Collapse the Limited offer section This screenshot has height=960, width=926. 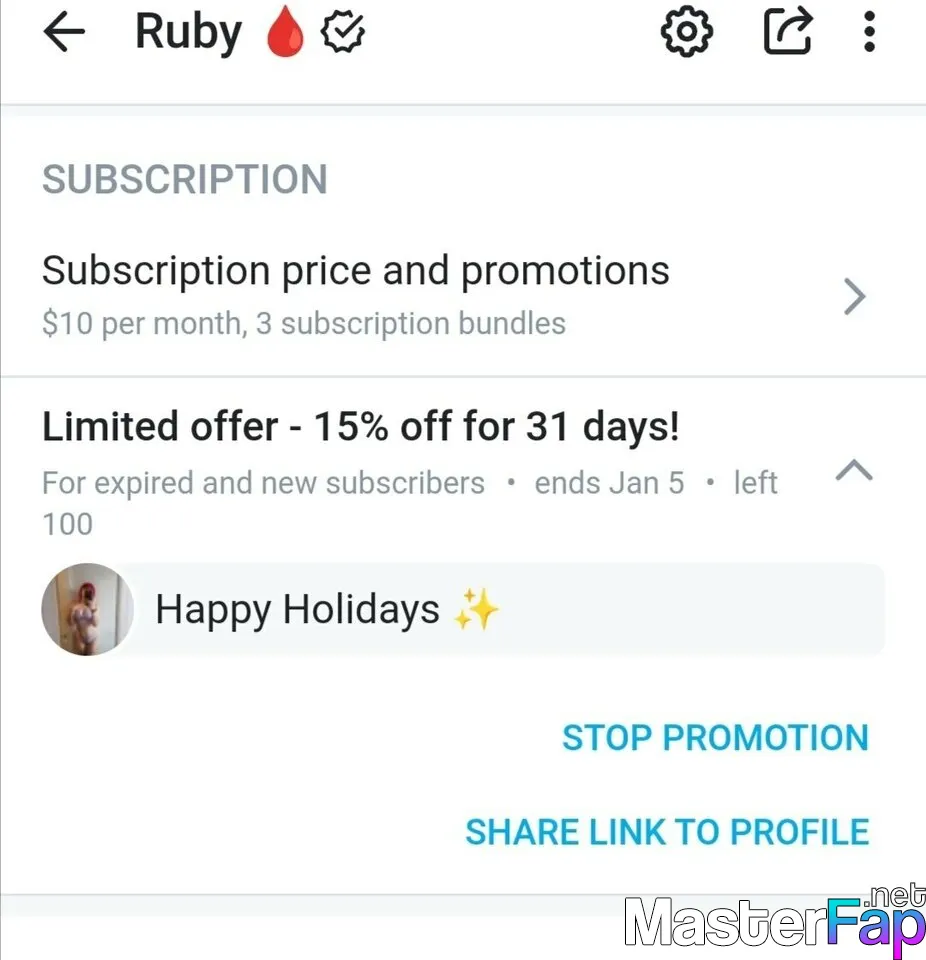[853, 469]
